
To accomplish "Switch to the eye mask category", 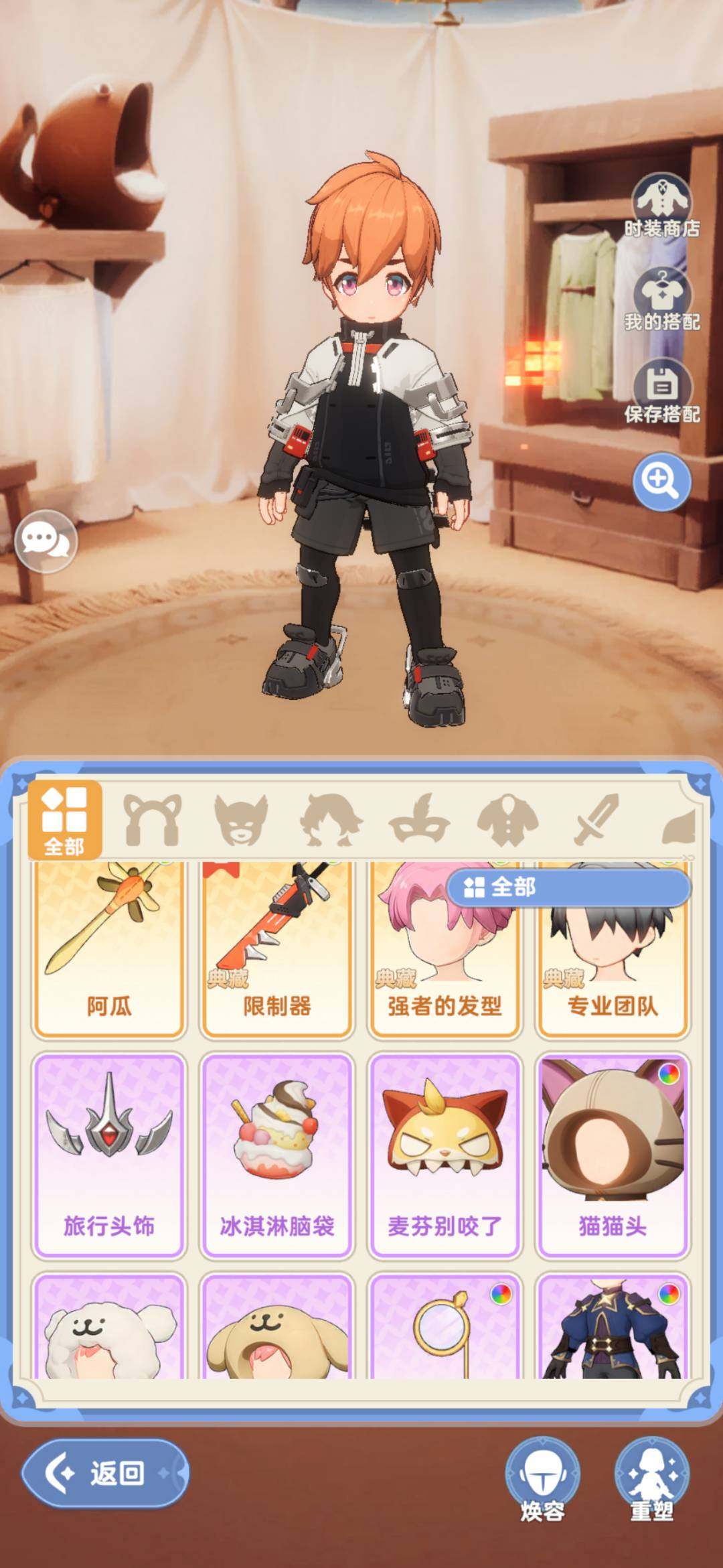I will pos(419,820).
